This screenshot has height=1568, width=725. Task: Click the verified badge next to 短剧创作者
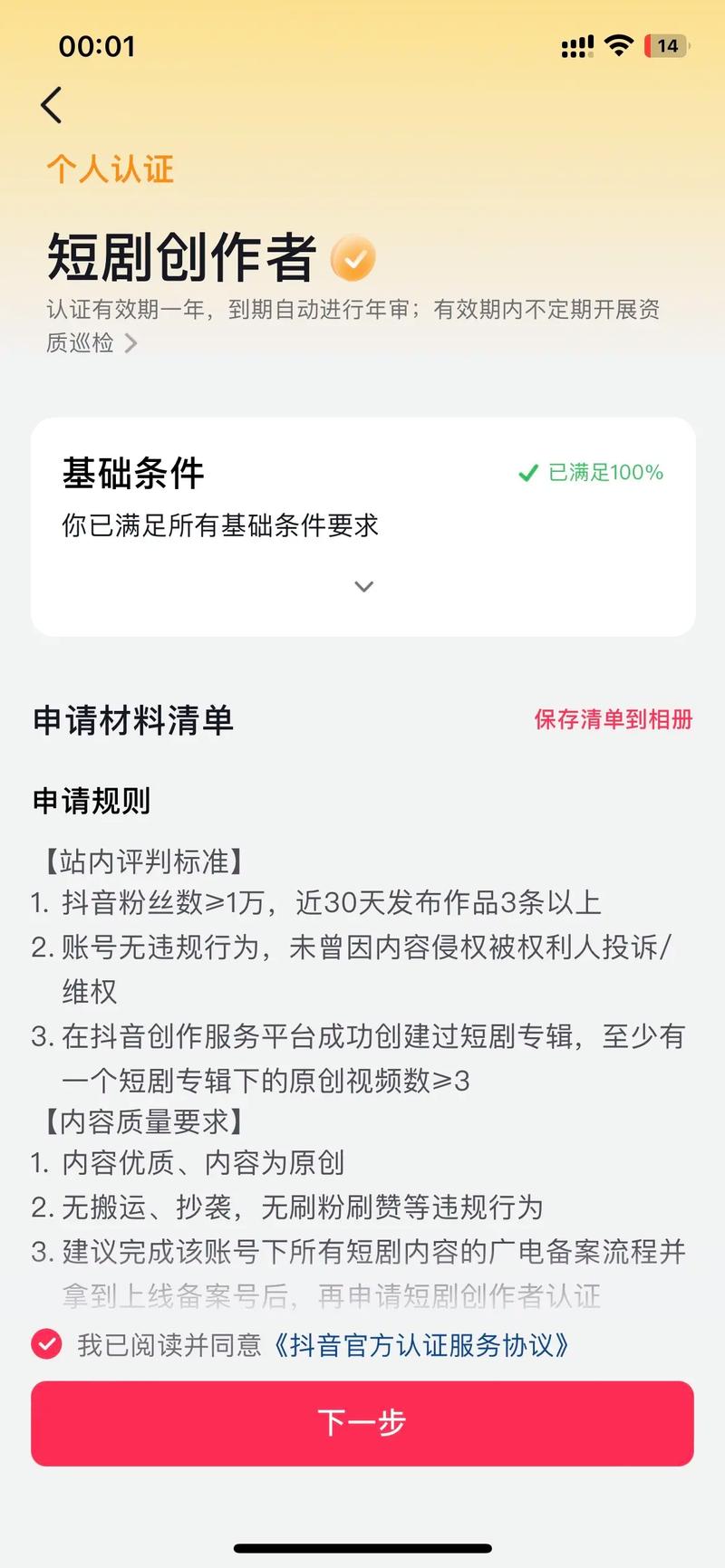(354, 258)
